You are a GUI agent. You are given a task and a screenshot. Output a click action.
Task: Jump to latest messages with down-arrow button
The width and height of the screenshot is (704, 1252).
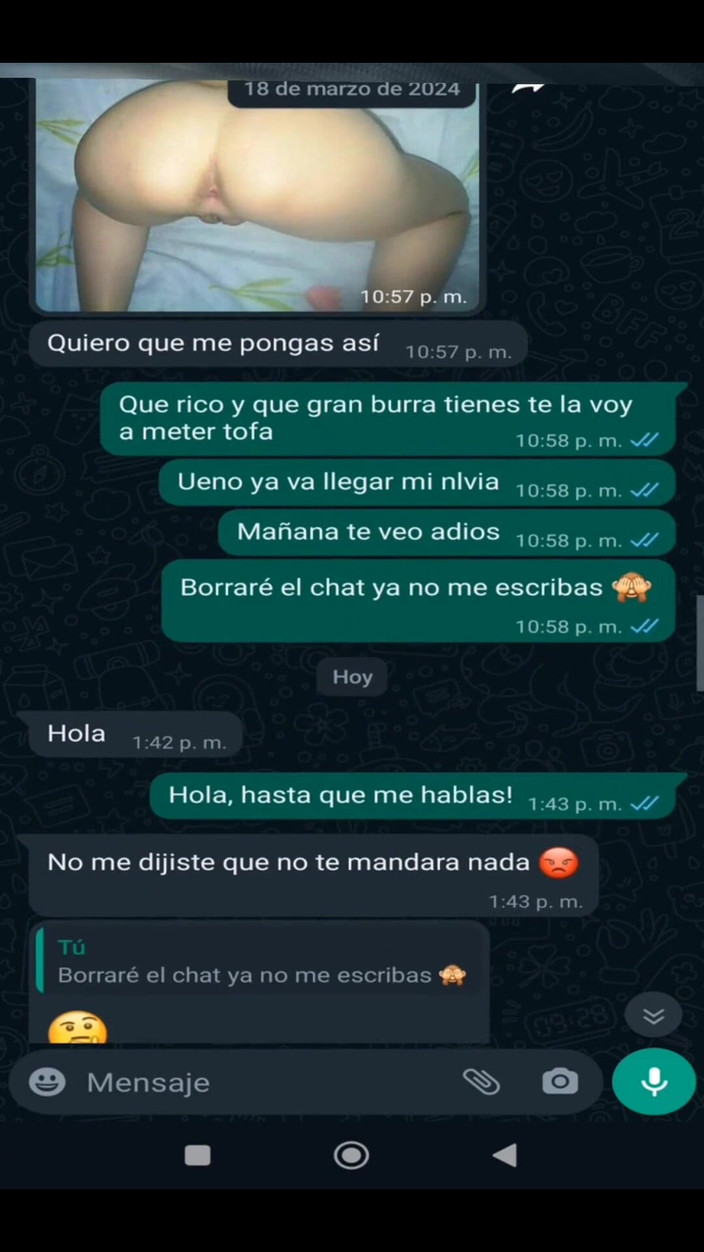tap(653, 1016)
